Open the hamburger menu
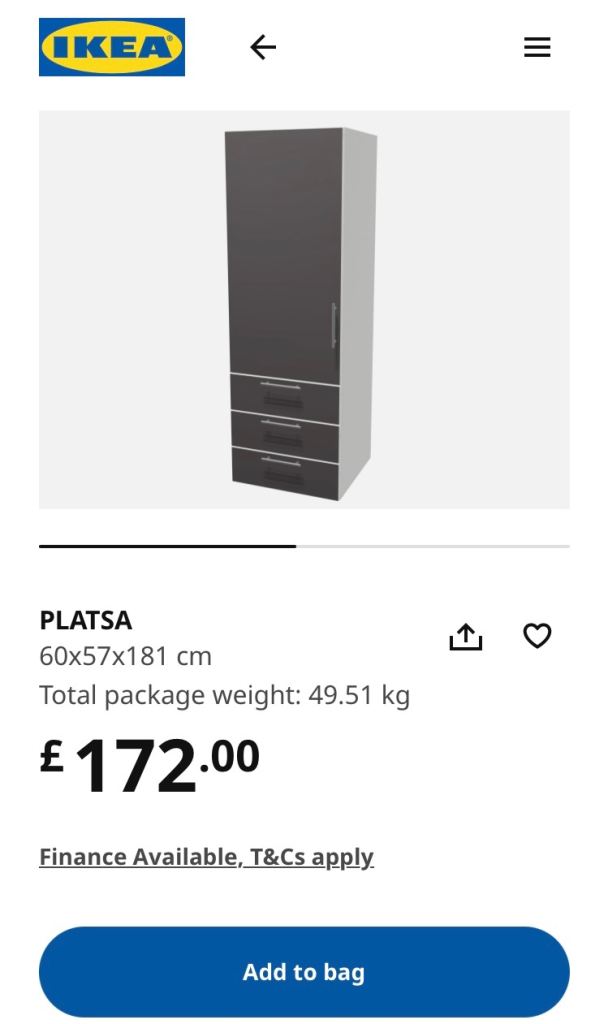Screen dimensions: 608x1024 (x=537, y=47)
